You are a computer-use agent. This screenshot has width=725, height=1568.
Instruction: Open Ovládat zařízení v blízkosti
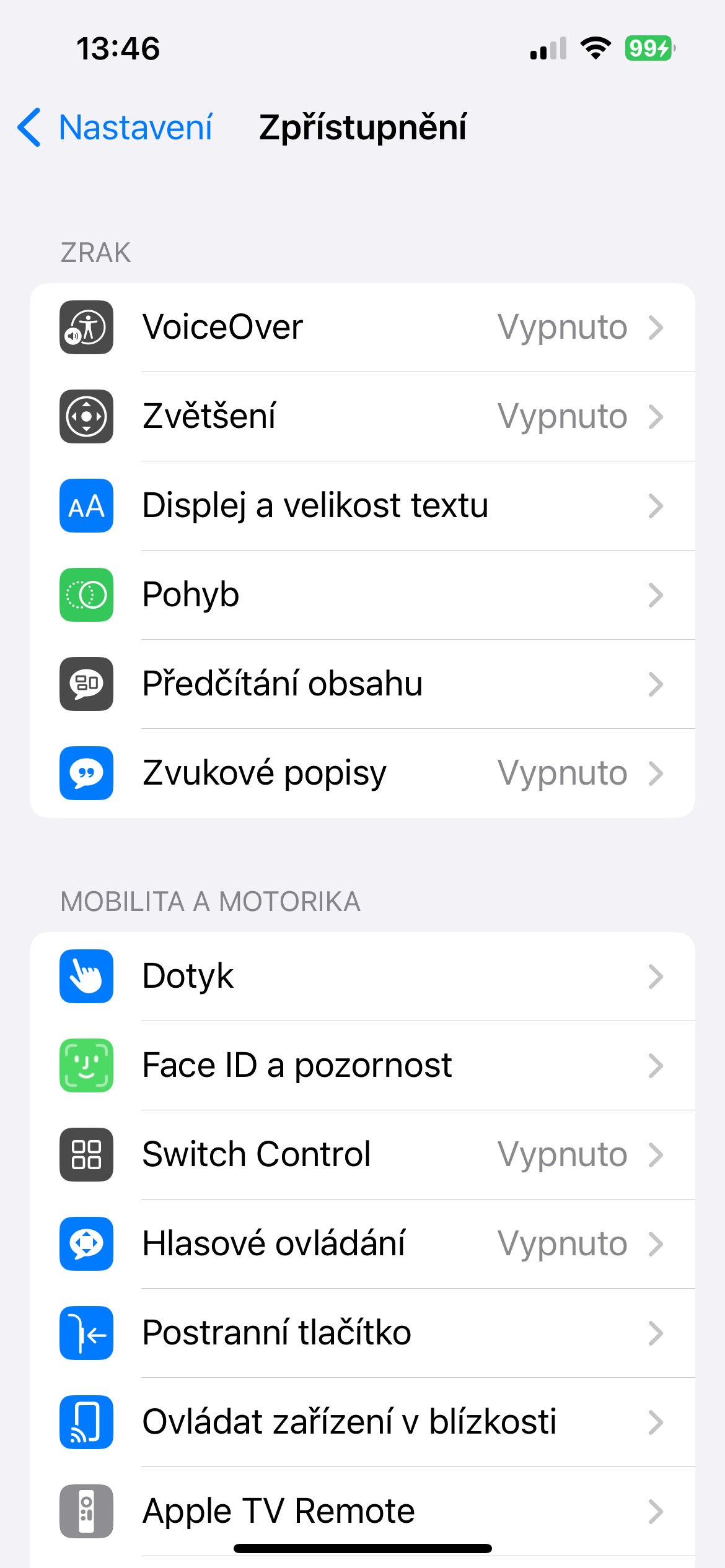(x=362, y=1422)
